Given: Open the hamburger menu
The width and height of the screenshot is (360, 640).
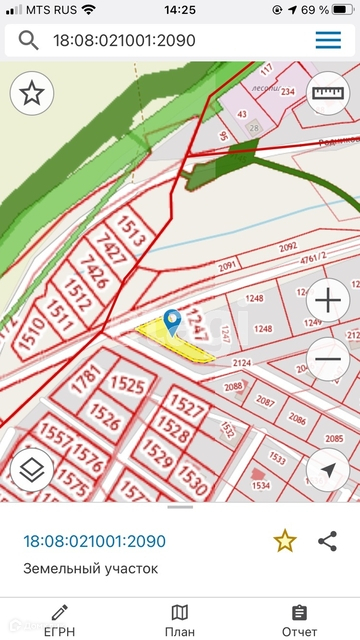Looking at the screenshot, I should pyautogui.click(x=328, y=40).
